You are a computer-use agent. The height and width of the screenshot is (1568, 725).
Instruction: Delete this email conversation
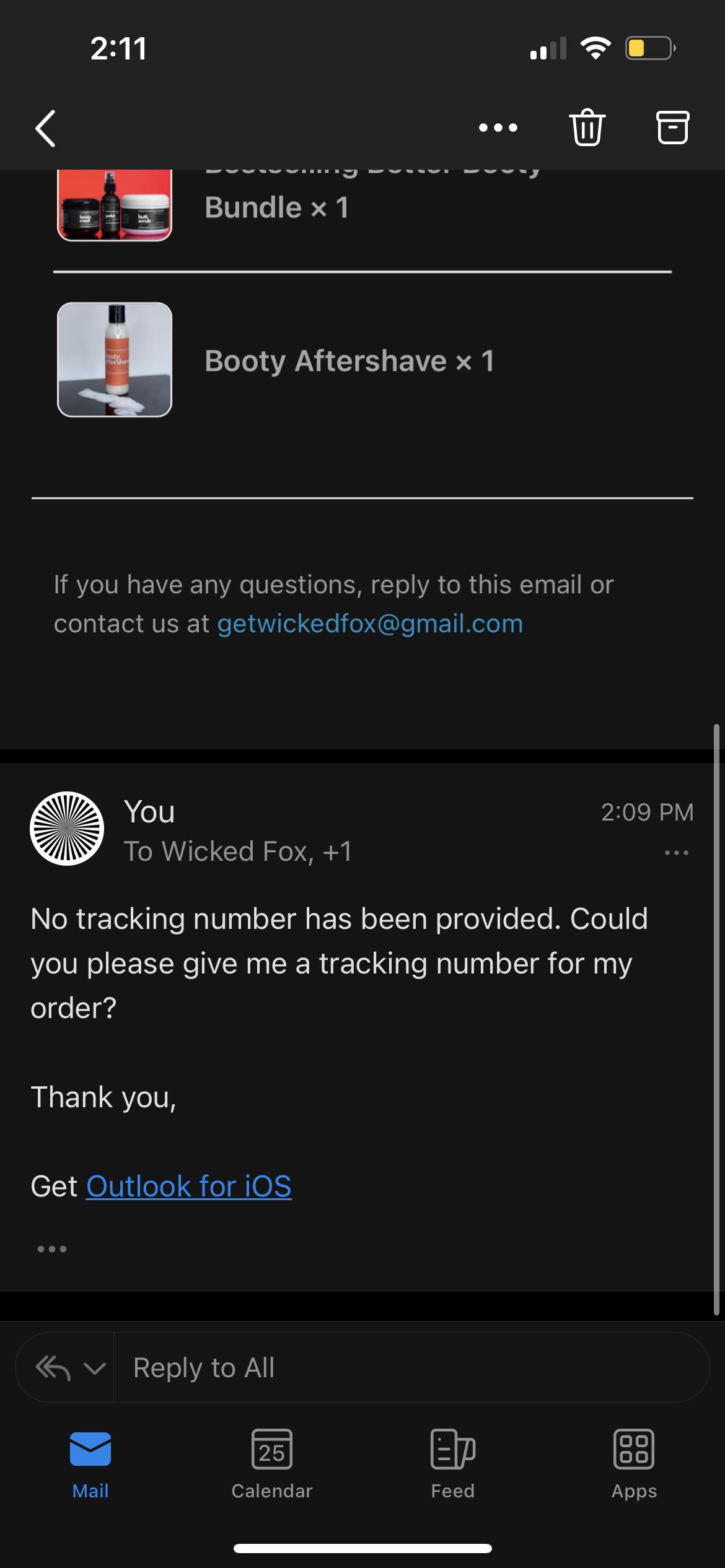[586, 128]
